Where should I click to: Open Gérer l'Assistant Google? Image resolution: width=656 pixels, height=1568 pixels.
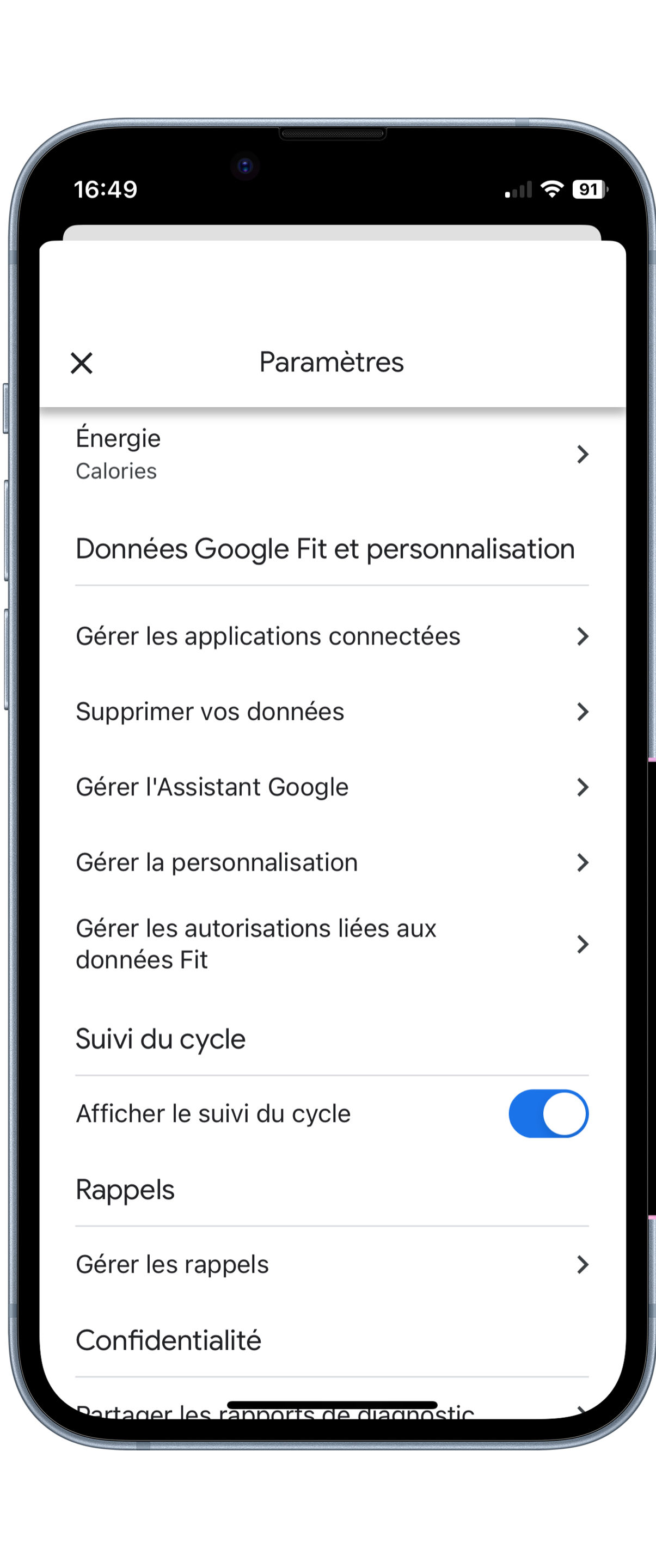click(331, 787)
